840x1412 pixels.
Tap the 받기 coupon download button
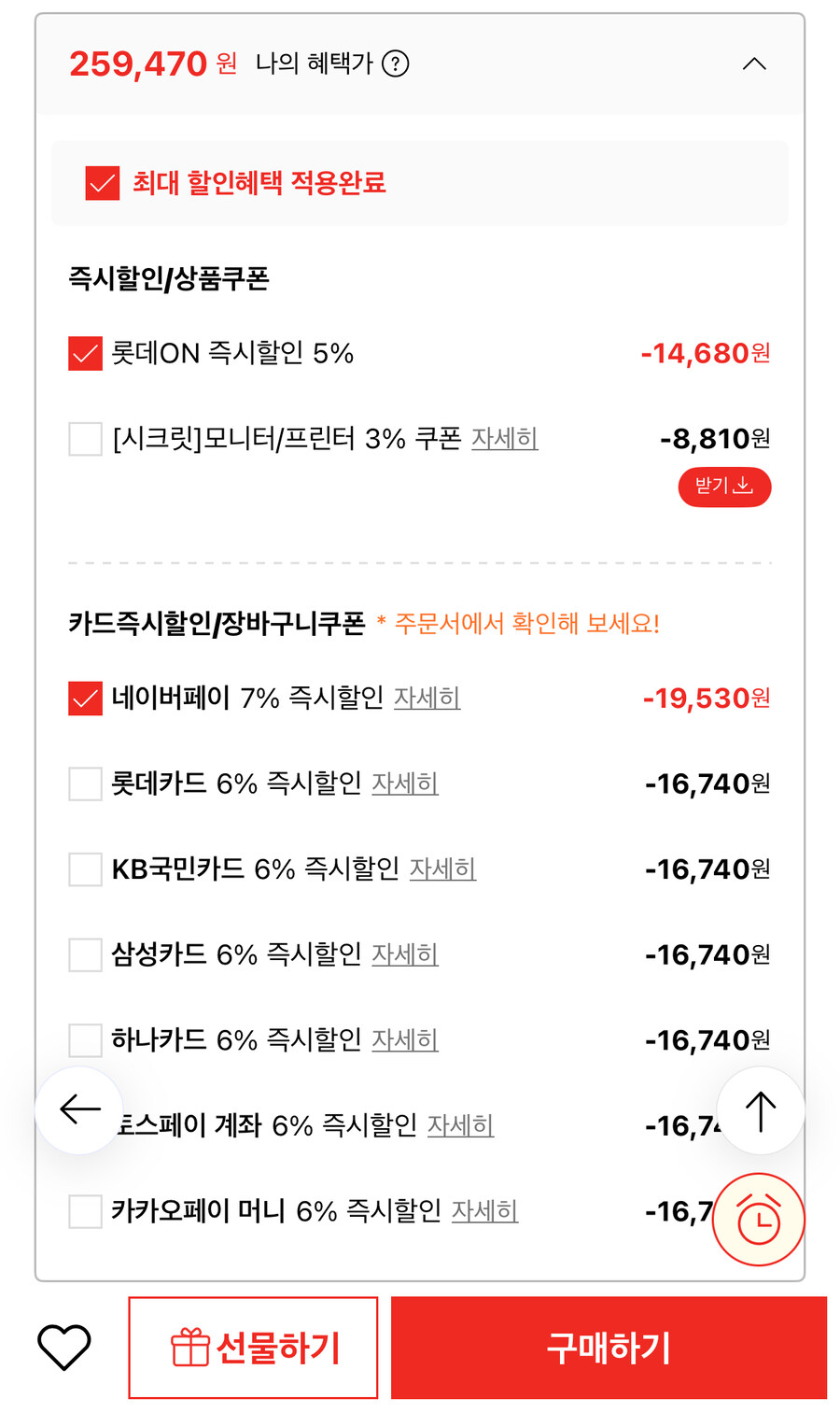click(x=724, y=487)
